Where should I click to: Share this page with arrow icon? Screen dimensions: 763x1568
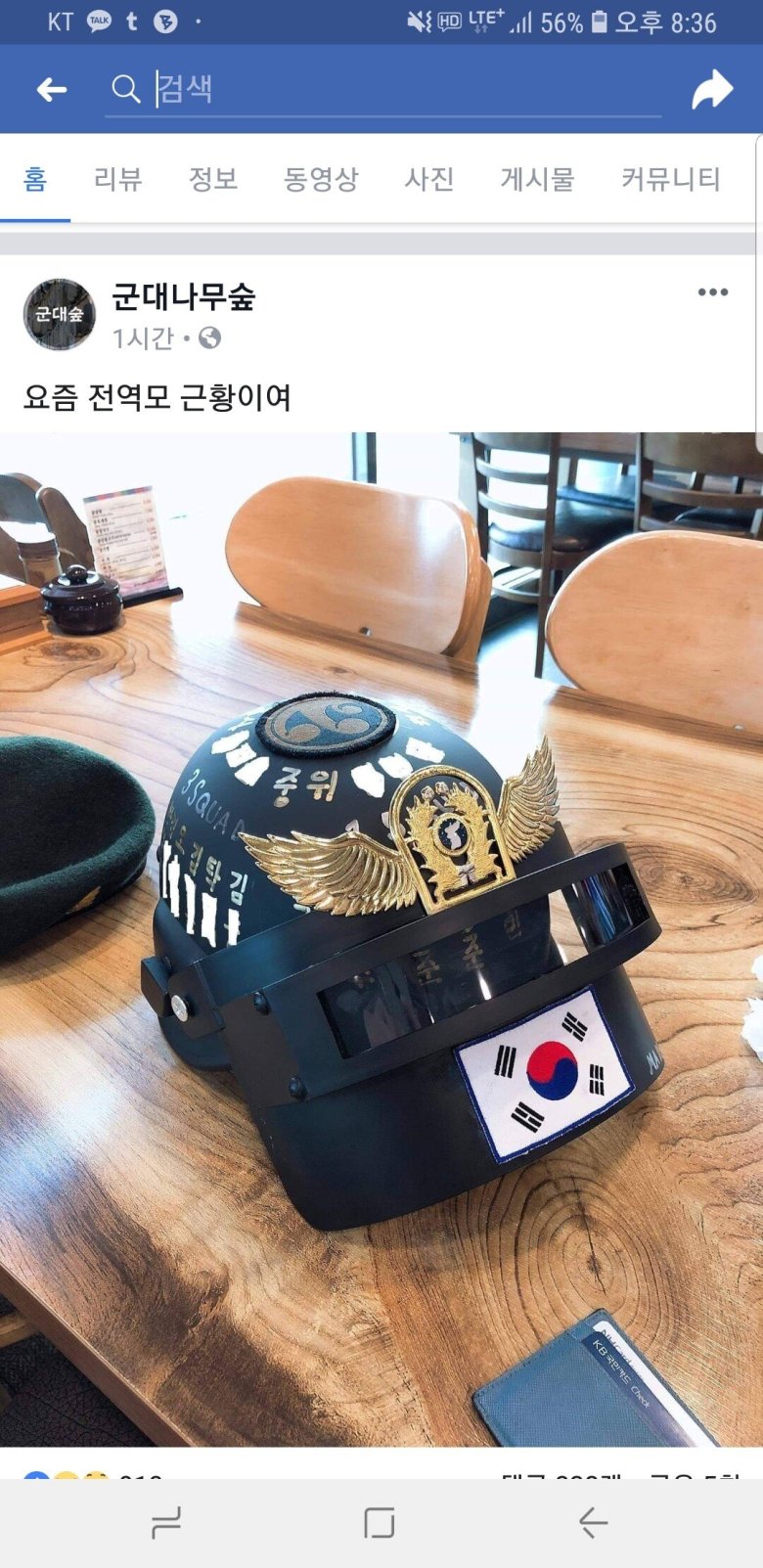[711, 90]
